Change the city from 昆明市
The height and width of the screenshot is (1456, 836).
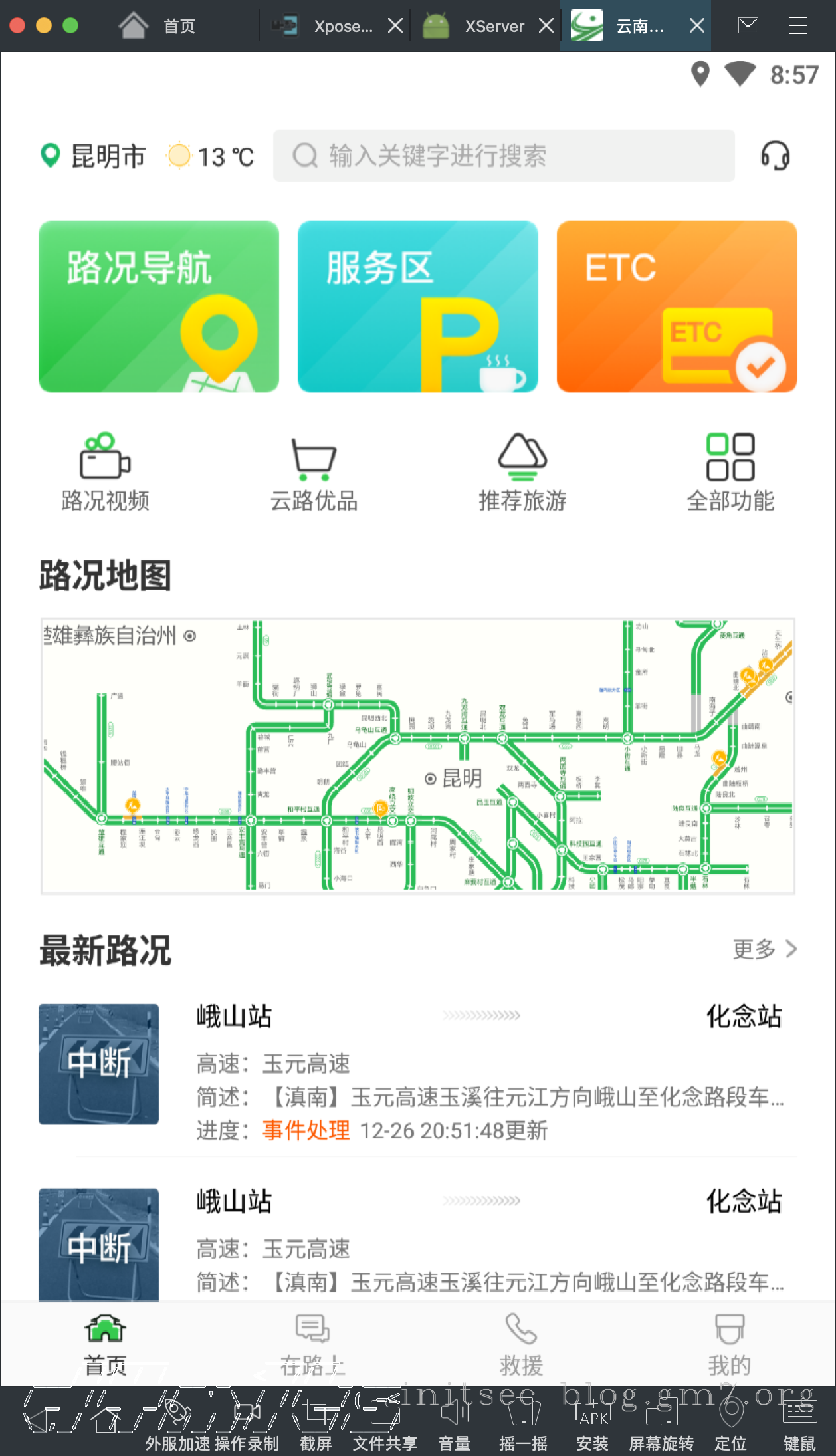tap(93, 156)
